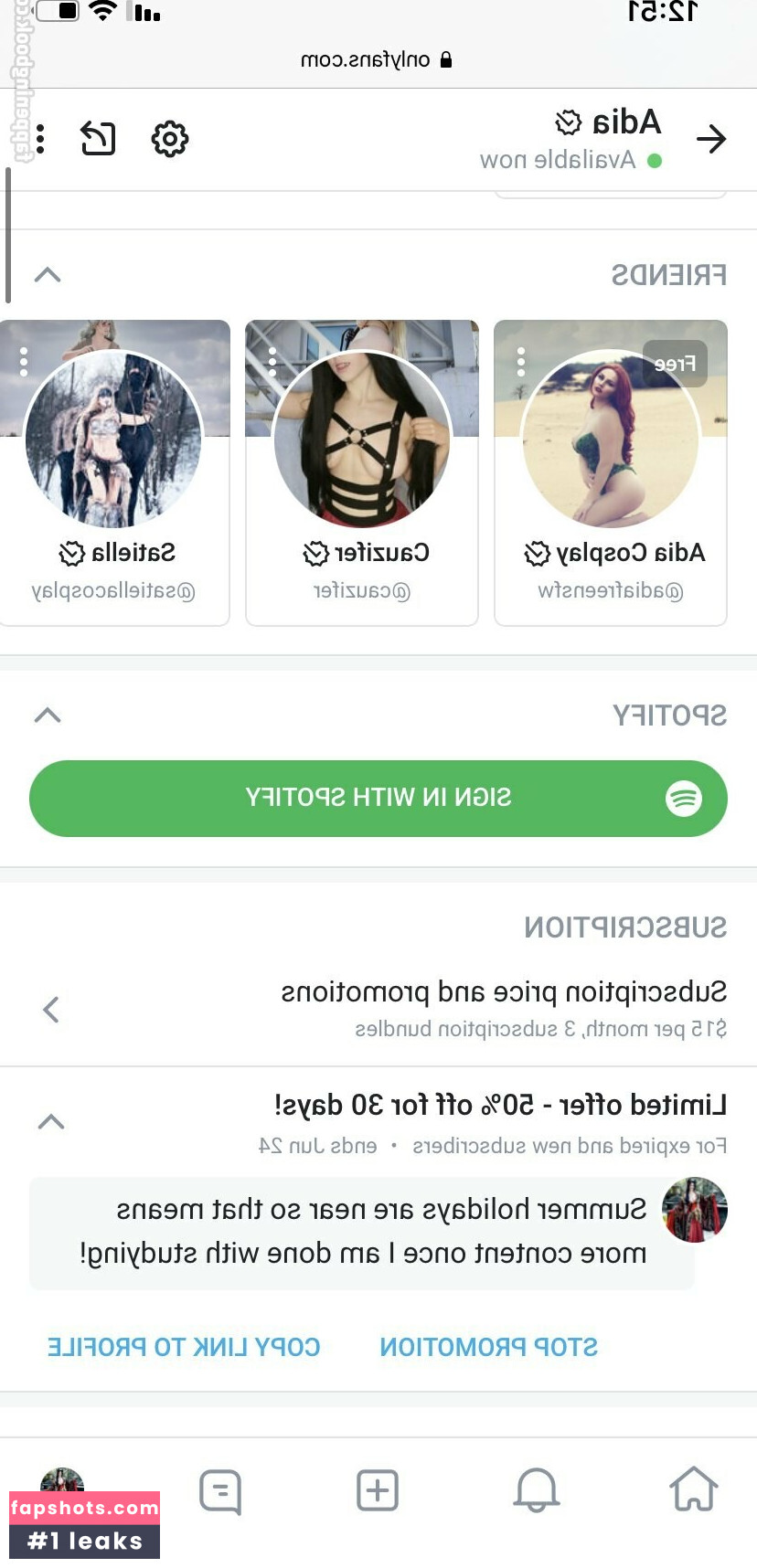The height and width of the screenshot is (1568, 757).
Task: Go to the home tab
Action: point(694,1489)
